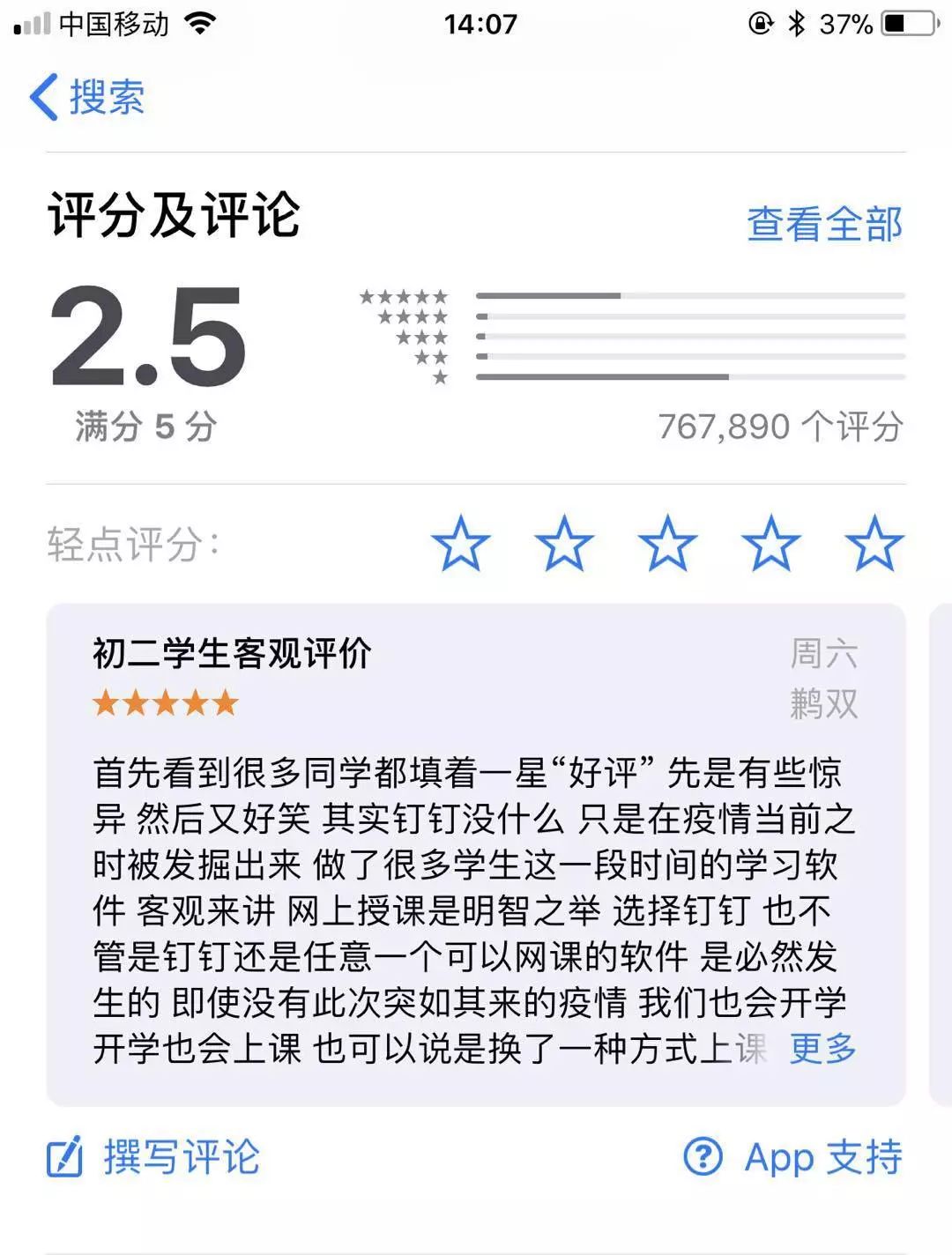The height and width of the screenshot is (1255, 952).
Task: Rate the app five stars
Action: [874, 543]
